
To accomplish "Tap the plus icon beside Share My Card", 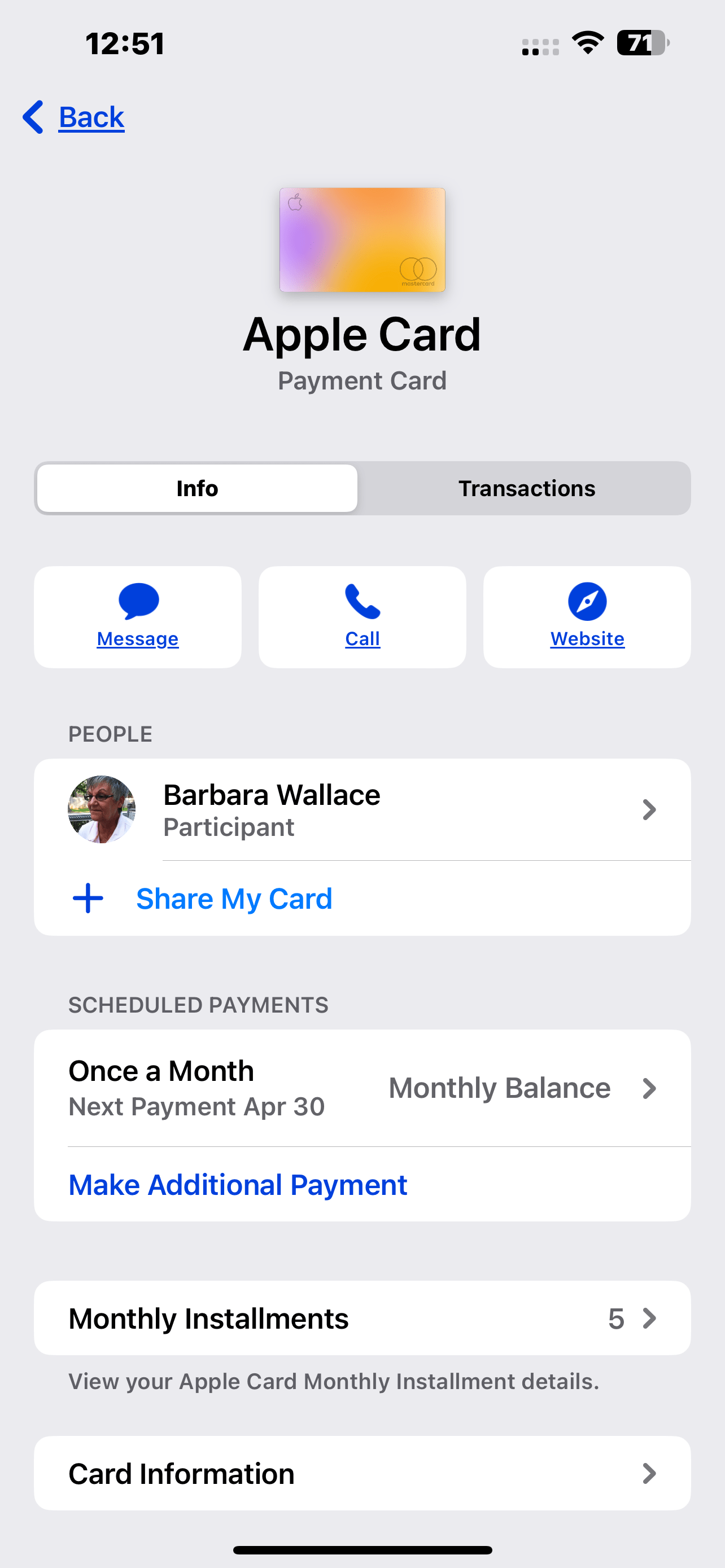I will [87, 898].
